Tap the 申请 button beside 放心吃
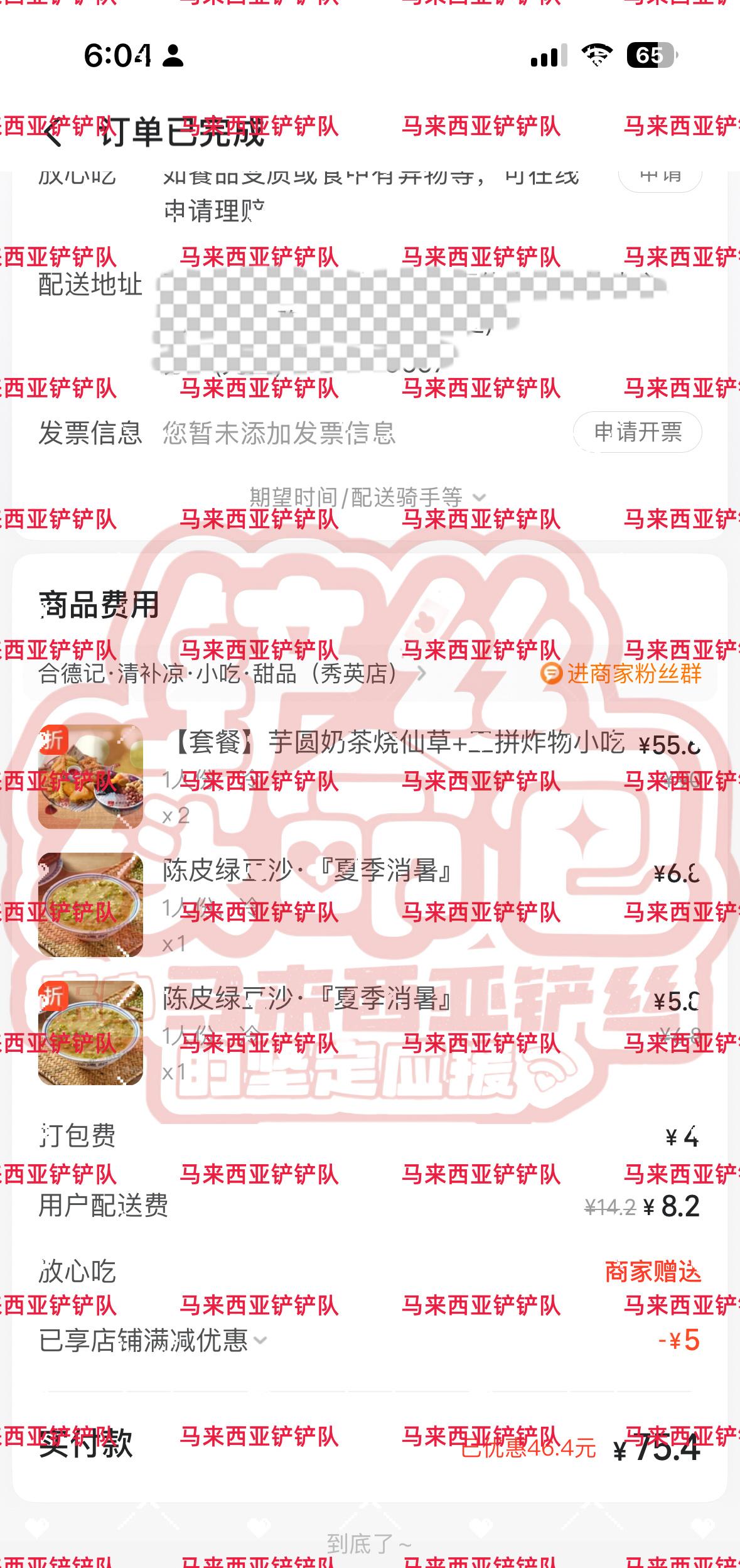 [x=660, y=176]
